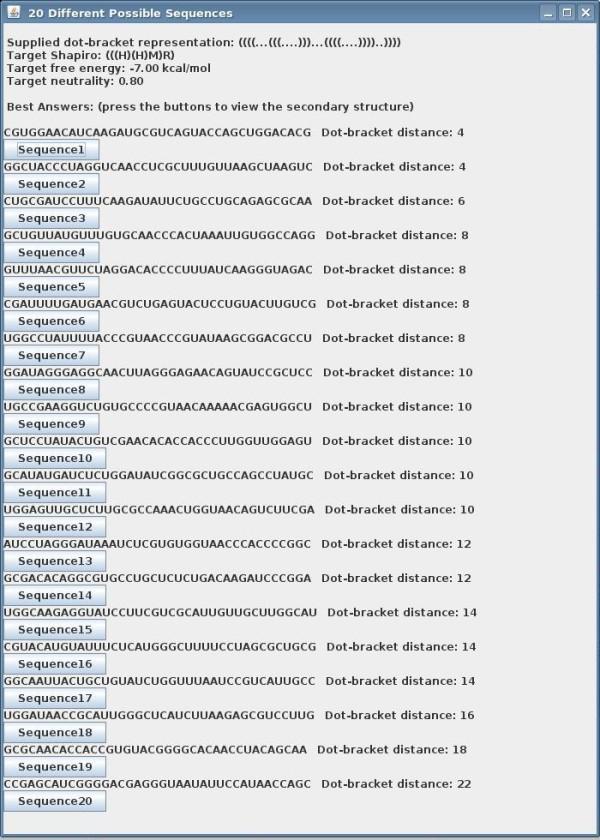Show Sequence20 structure

click(55, 802)
